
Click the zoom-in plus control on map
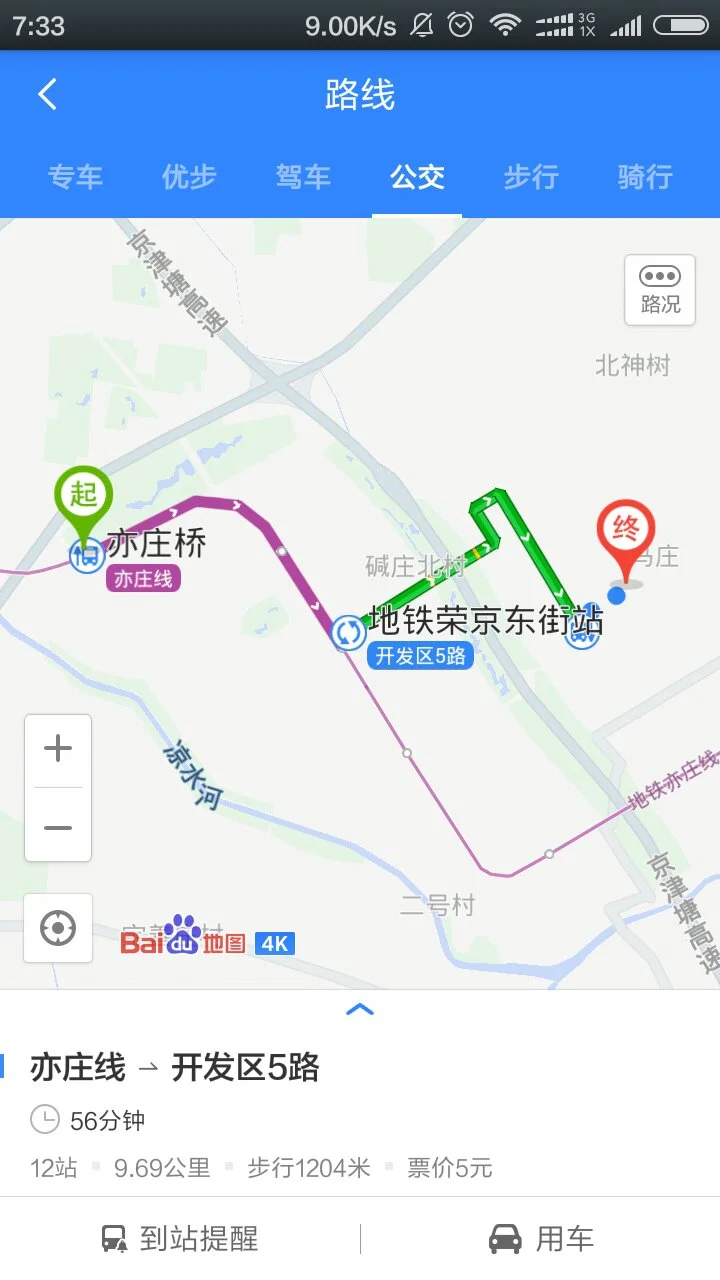click(57, 748)
